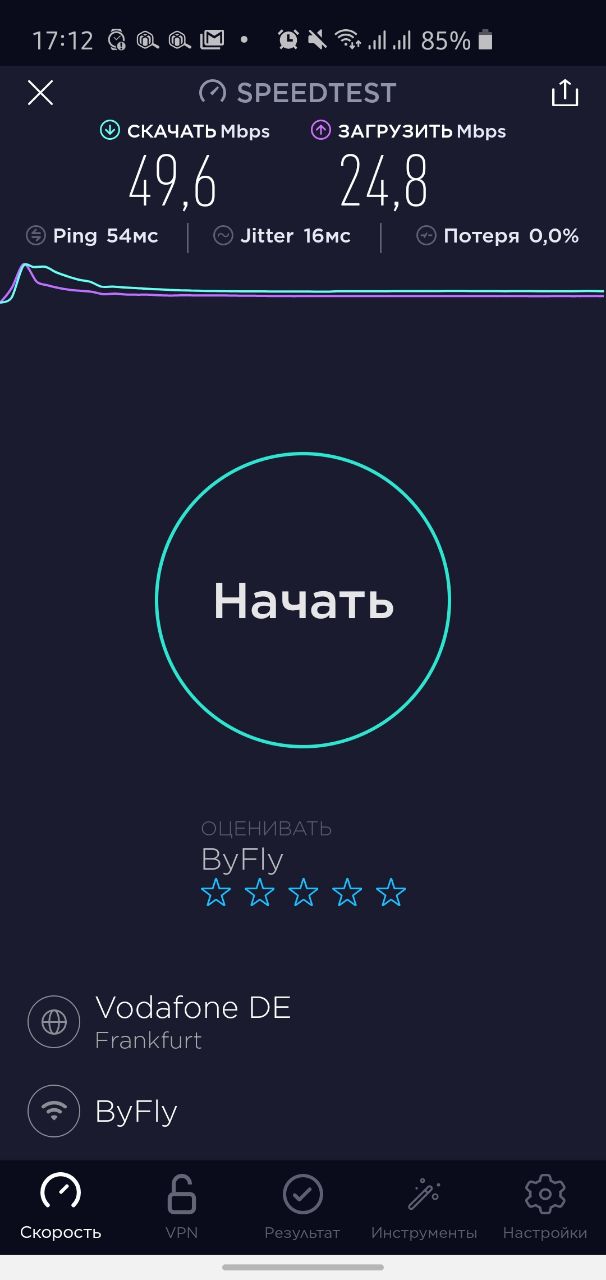The image size is (606, 1280).
Task: Share the speed test result
Action: (565, 93)
